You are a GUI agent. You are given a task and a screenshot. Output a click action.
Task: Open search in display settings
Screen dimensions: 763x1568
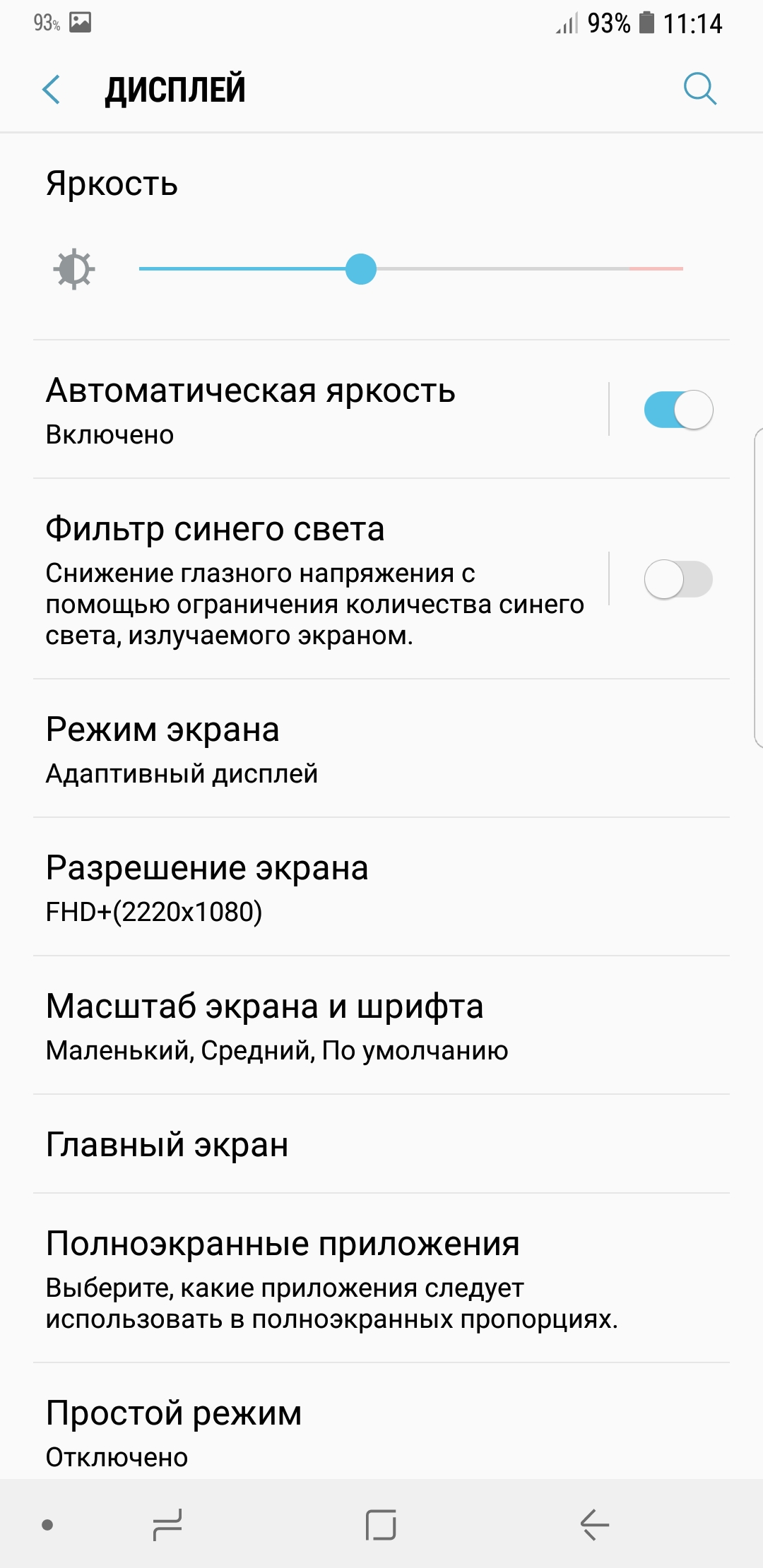point(699,90)
